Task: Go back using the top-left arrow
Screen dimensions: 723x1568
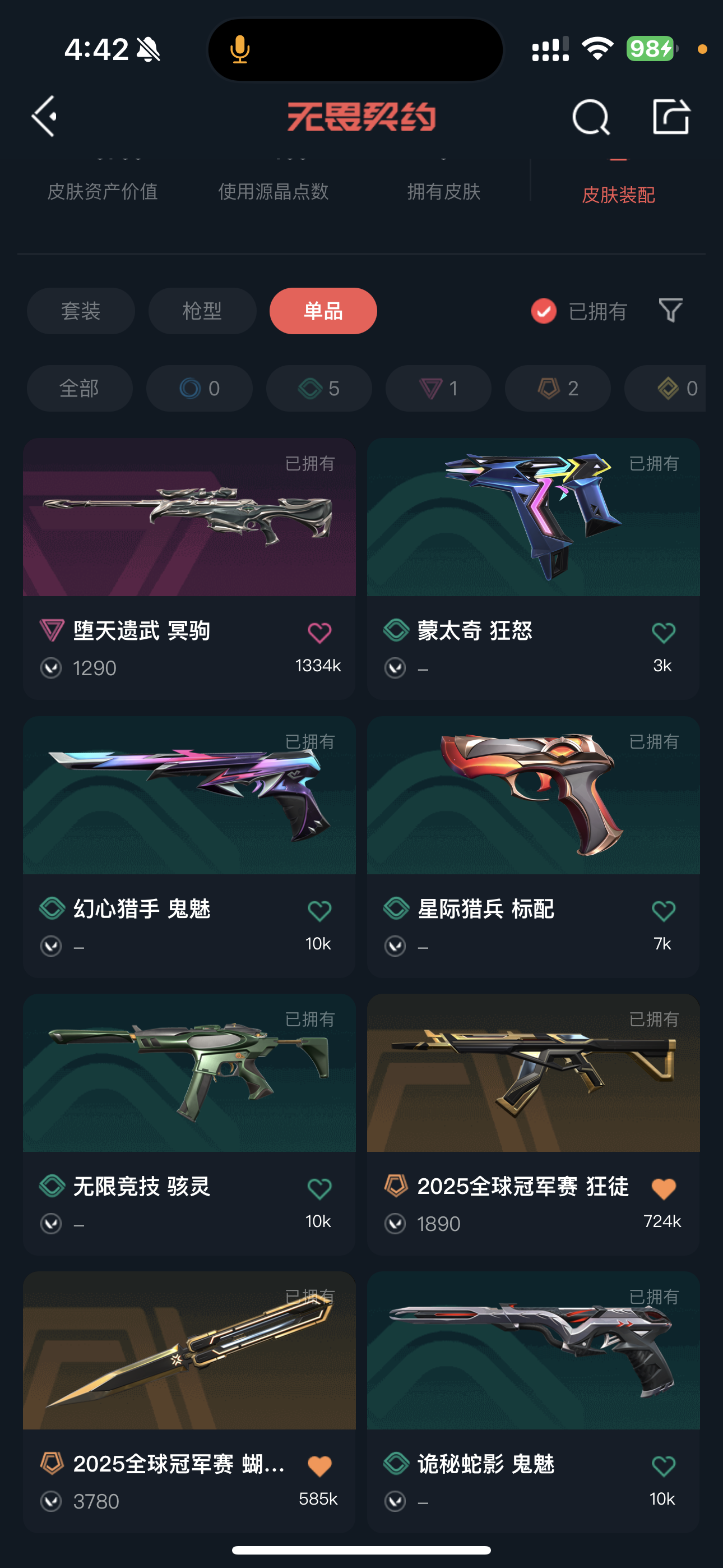Action: tap(44, 116)
